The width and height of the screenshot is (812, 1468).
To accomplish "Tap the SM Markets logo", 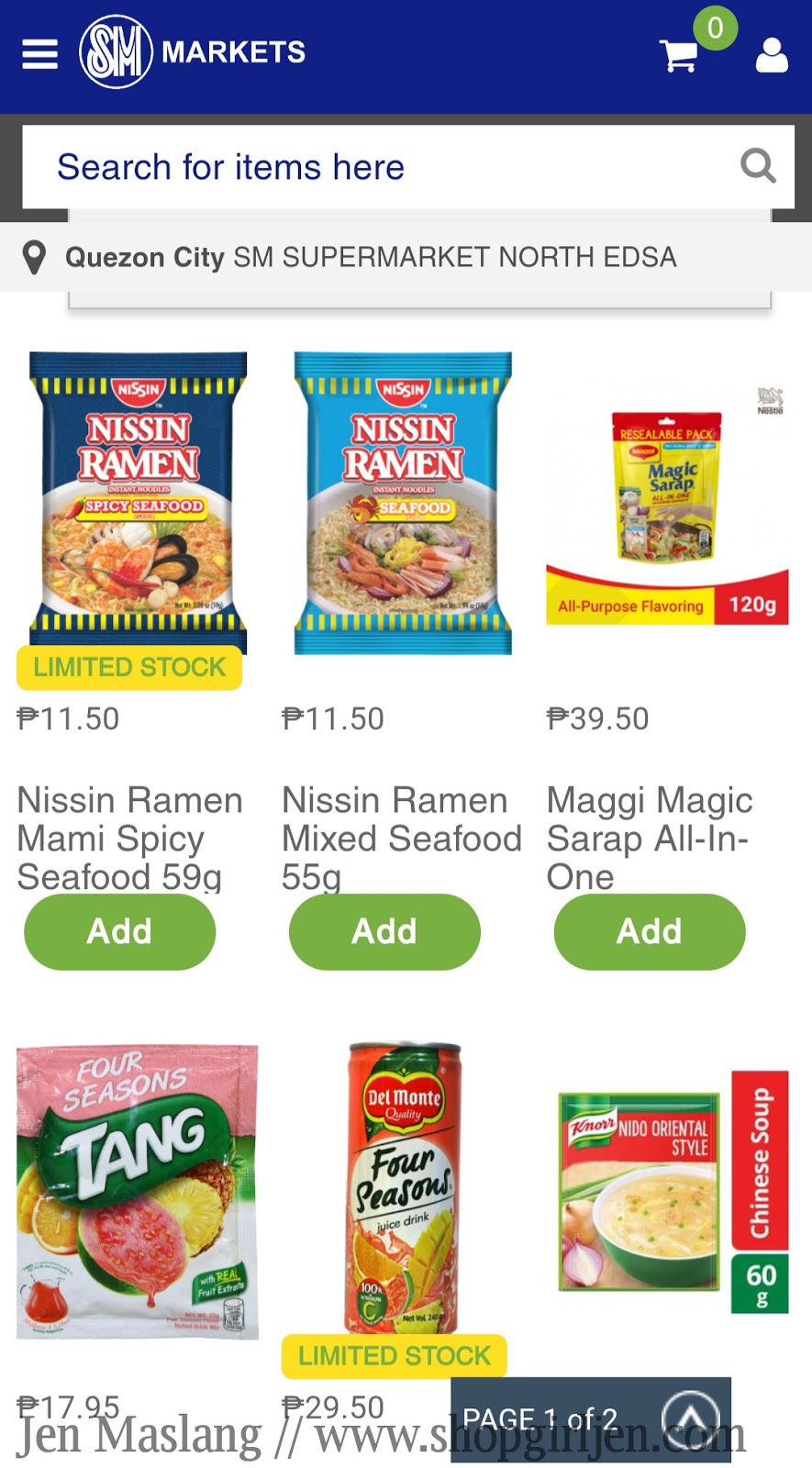I will (x=193, y=52).
